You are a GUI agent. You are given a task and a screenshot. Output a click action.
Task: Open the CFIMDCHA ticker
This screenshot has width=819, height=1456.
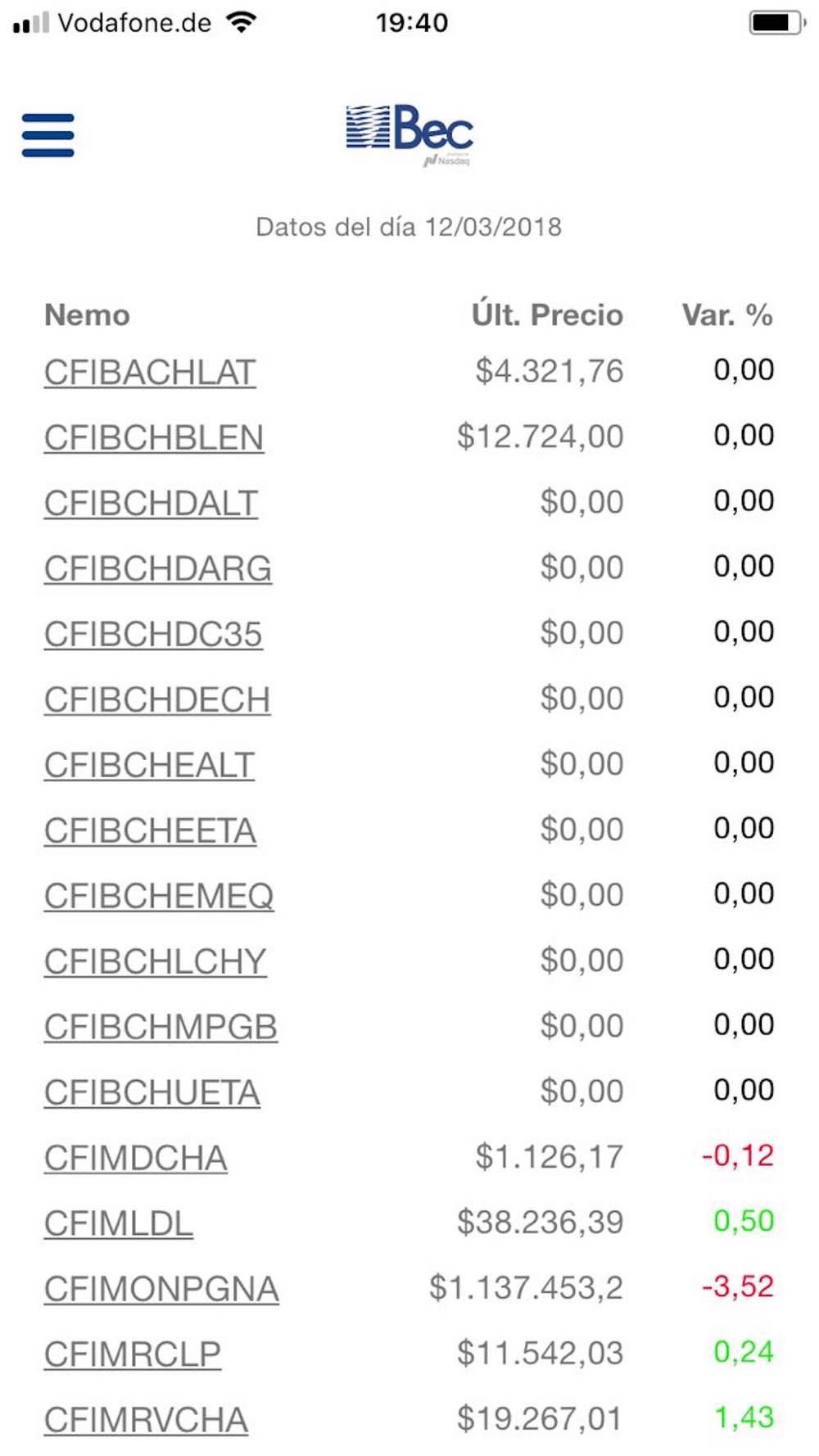136,1159
